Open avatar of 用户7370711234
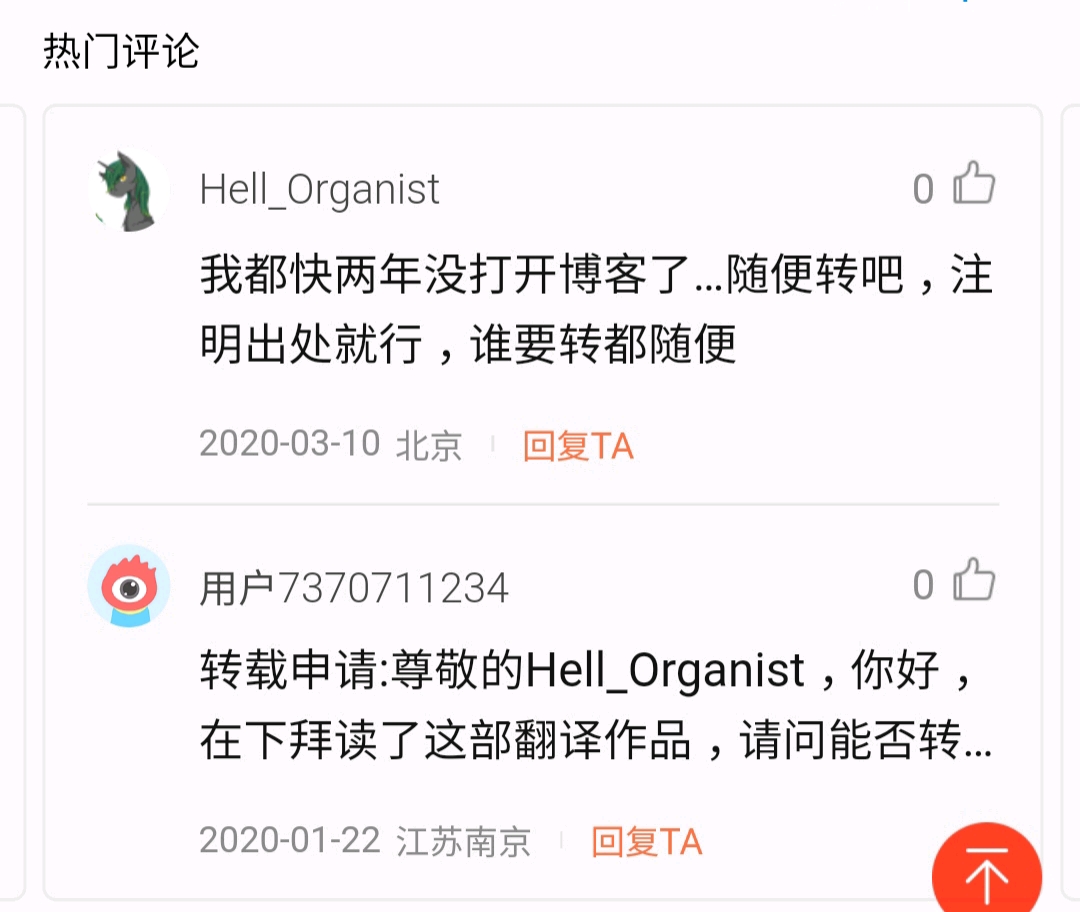The height and width of the screenshot is (912, 1080). (129, 586)
